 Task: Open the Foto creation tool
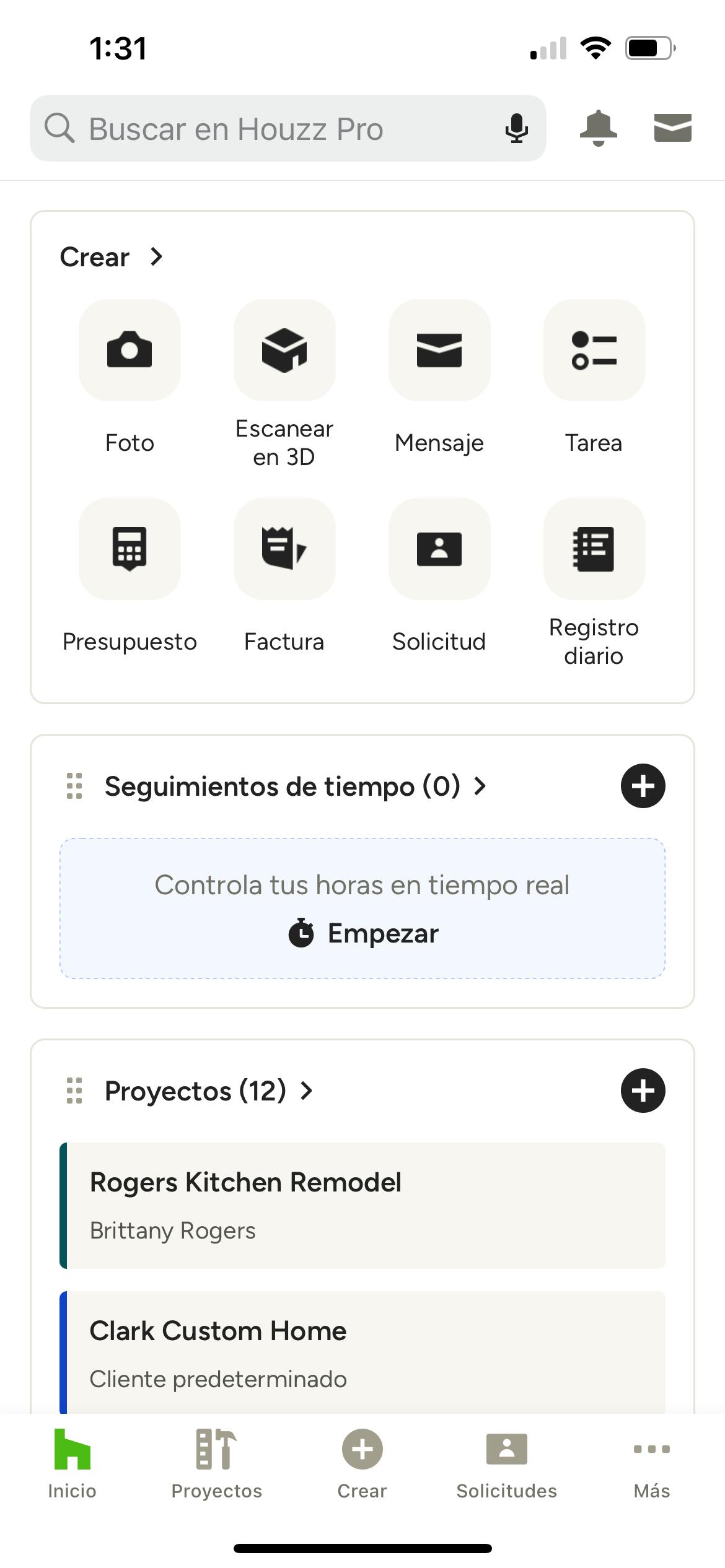[129, 351]
